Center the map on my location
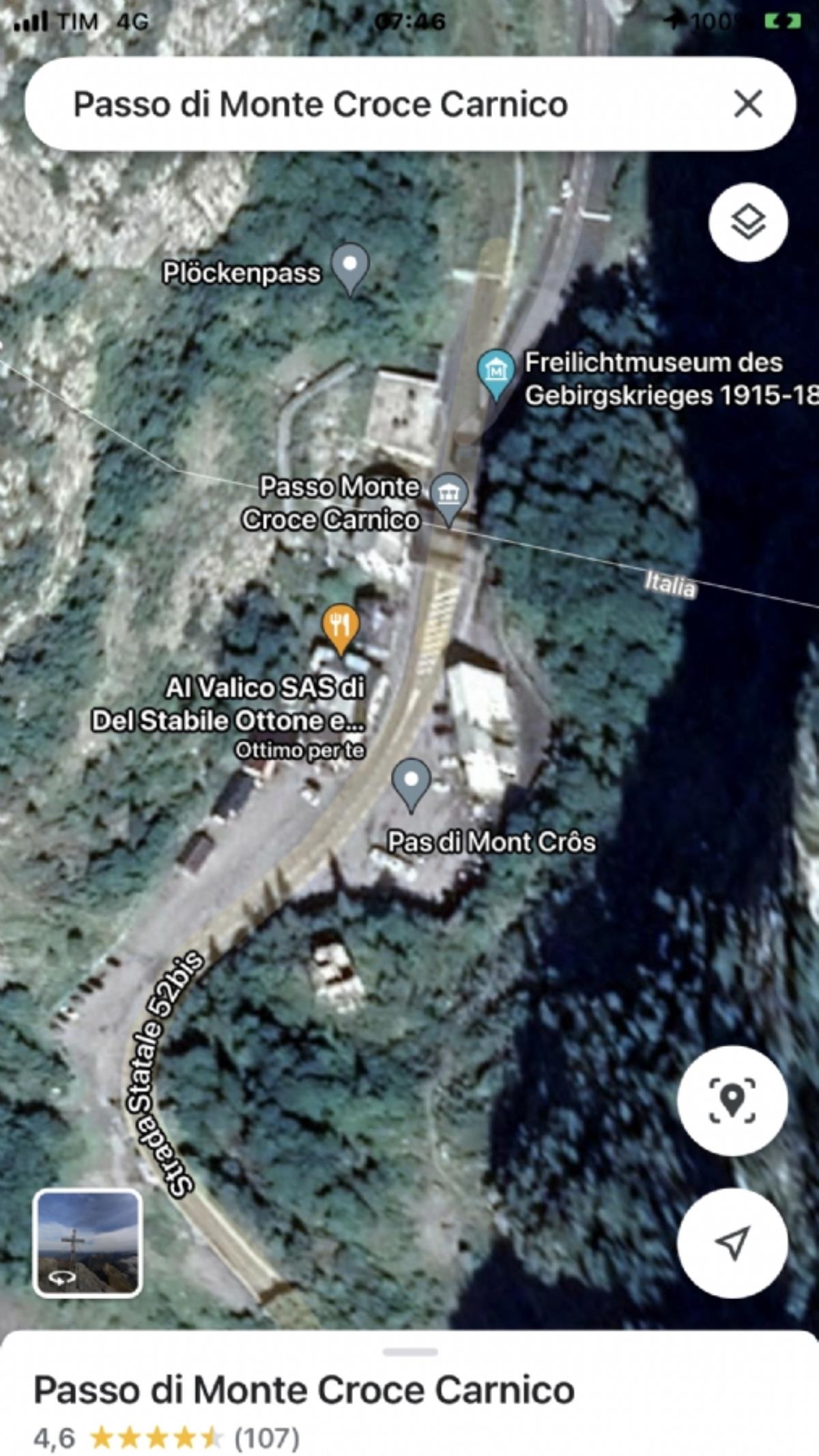The image size is (819, 1456). [732, 1242]
